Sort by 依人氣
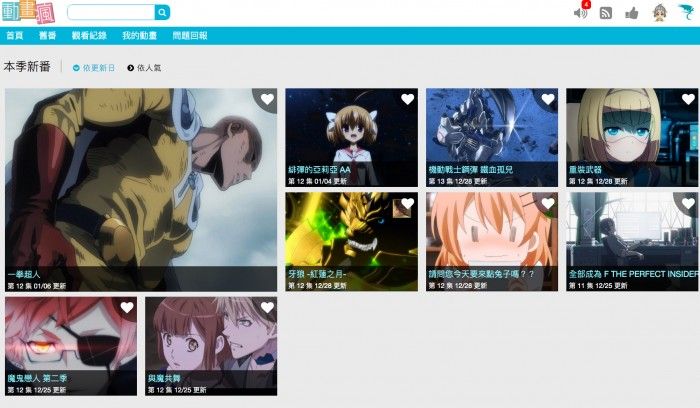 click(x=144, y=68)
